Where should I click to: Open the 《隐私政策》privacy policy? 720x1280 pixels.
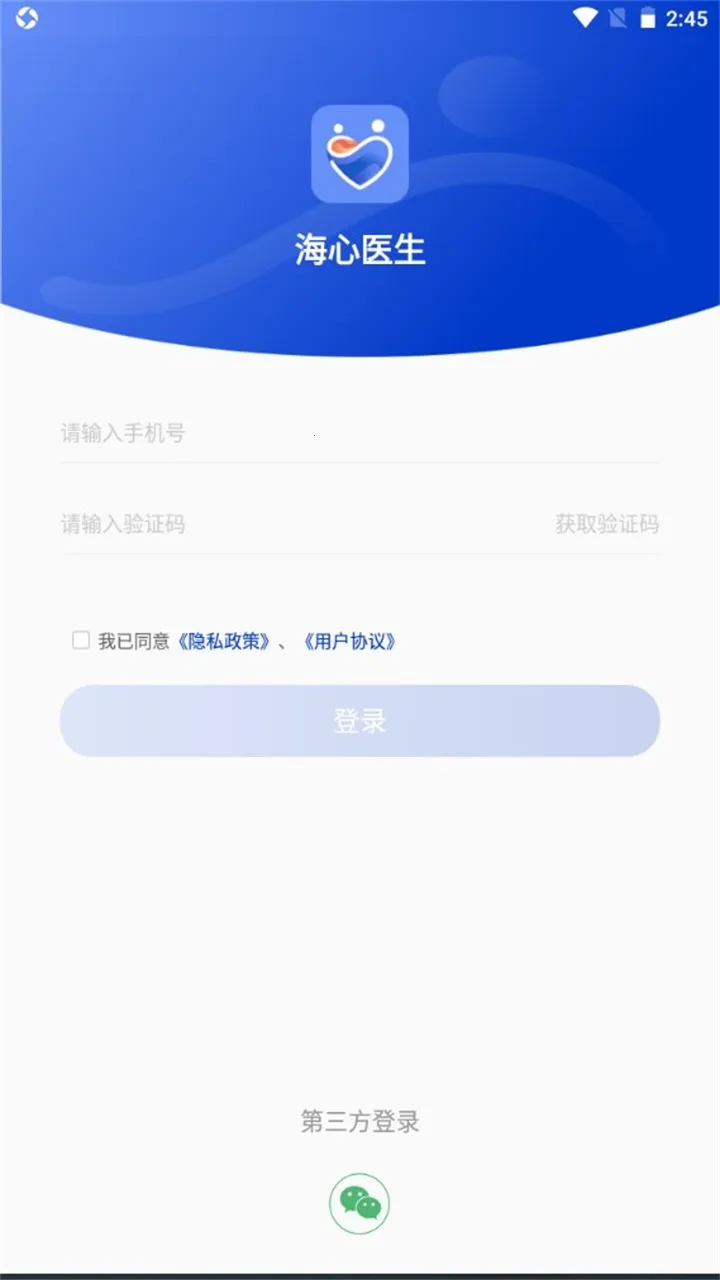[222, 640]
